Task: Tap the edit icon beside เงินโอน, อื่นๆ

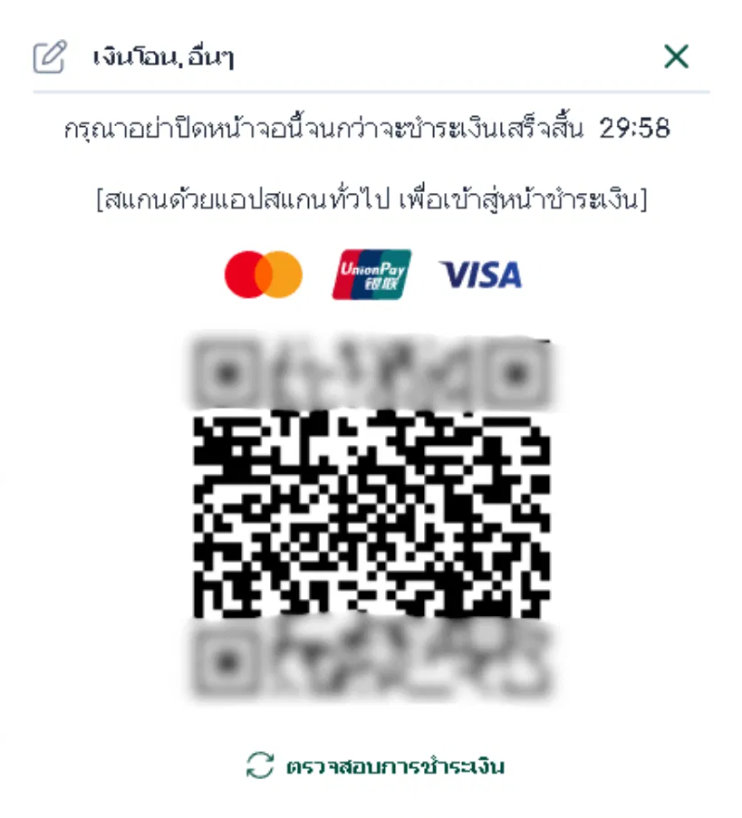Action: 48,57
